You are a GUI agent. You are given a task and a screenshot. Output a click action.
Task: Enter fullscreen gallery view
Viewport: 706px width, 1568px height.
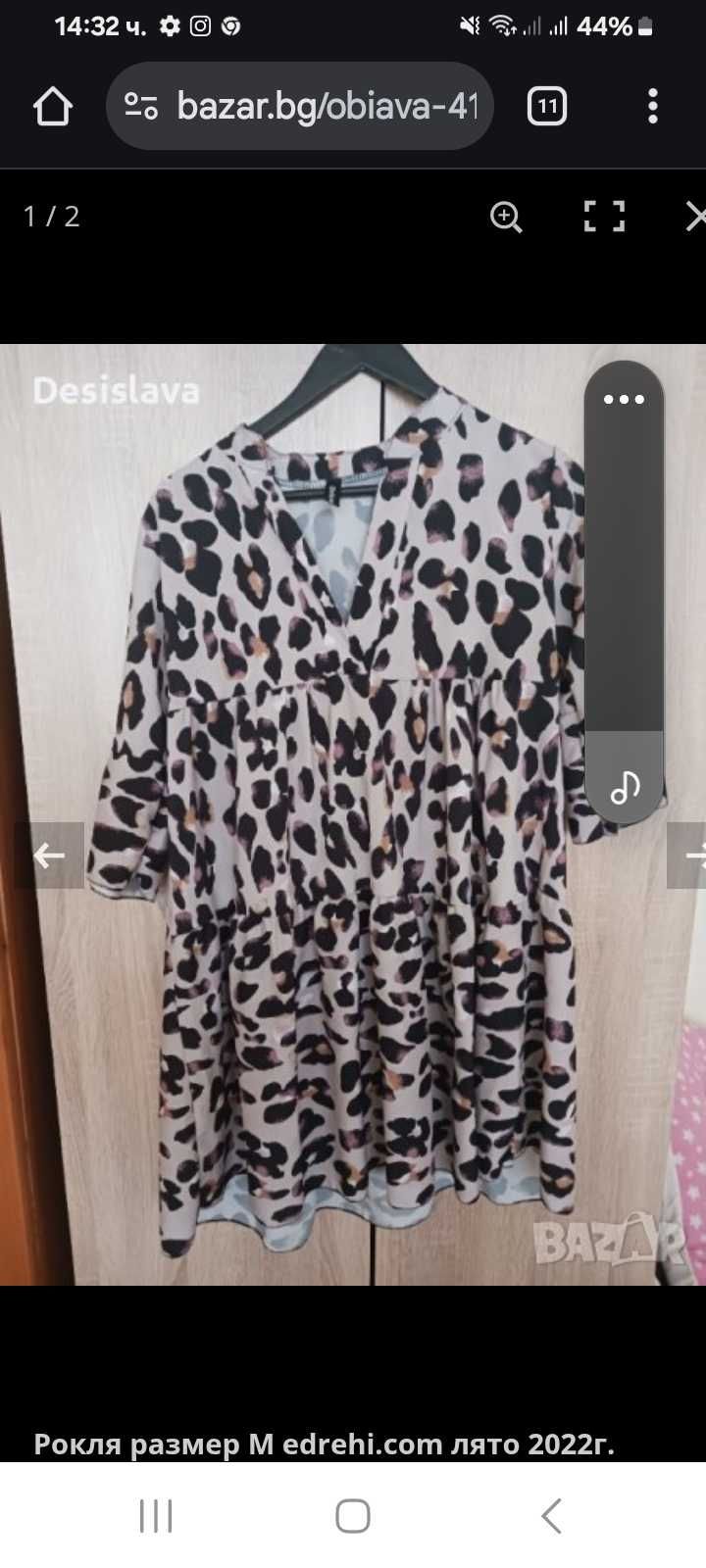[x=604, y=217]
